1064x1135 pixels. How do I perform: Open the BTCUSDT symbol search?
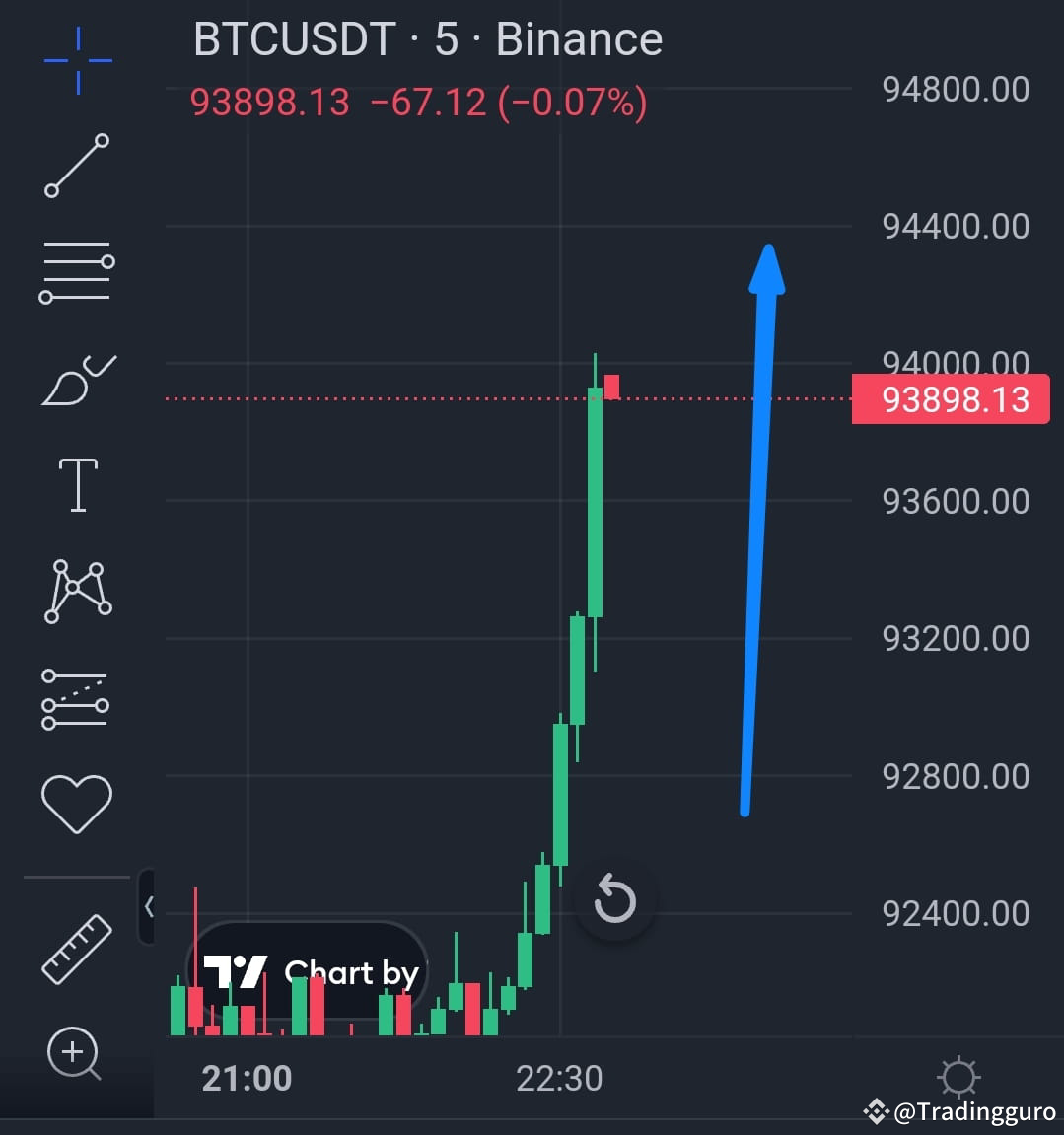(294, 39)
